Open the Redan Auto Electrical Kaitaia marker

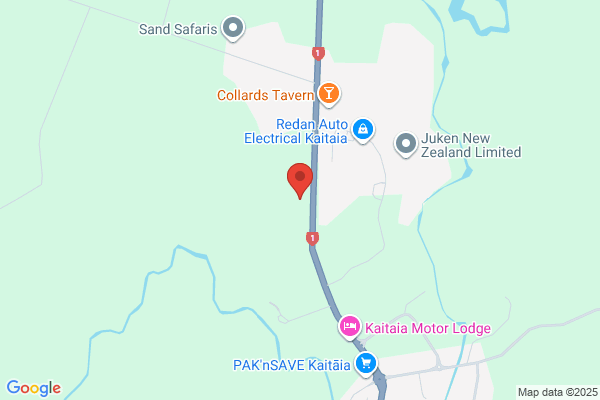(364, 129)
